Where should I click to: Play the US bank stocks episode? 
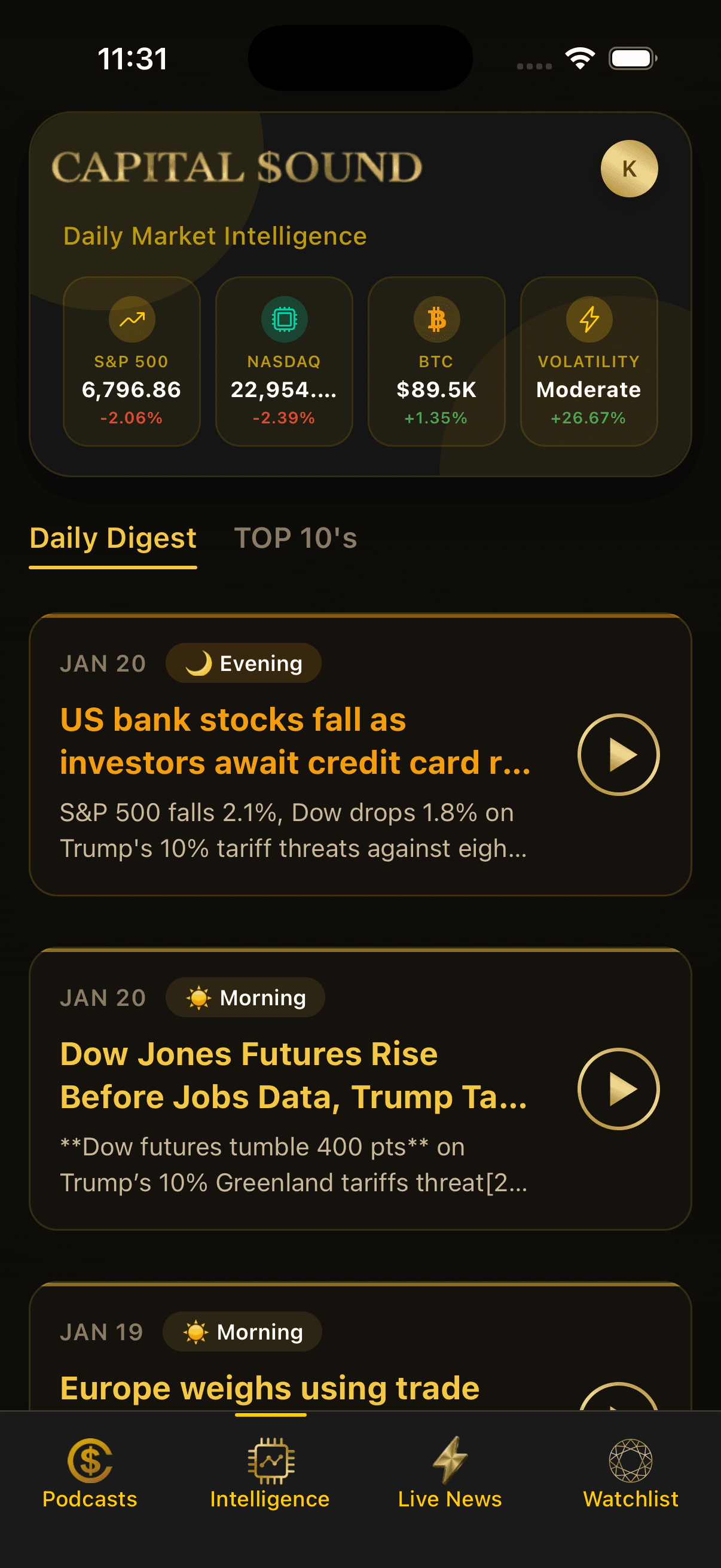click(618, 755)
